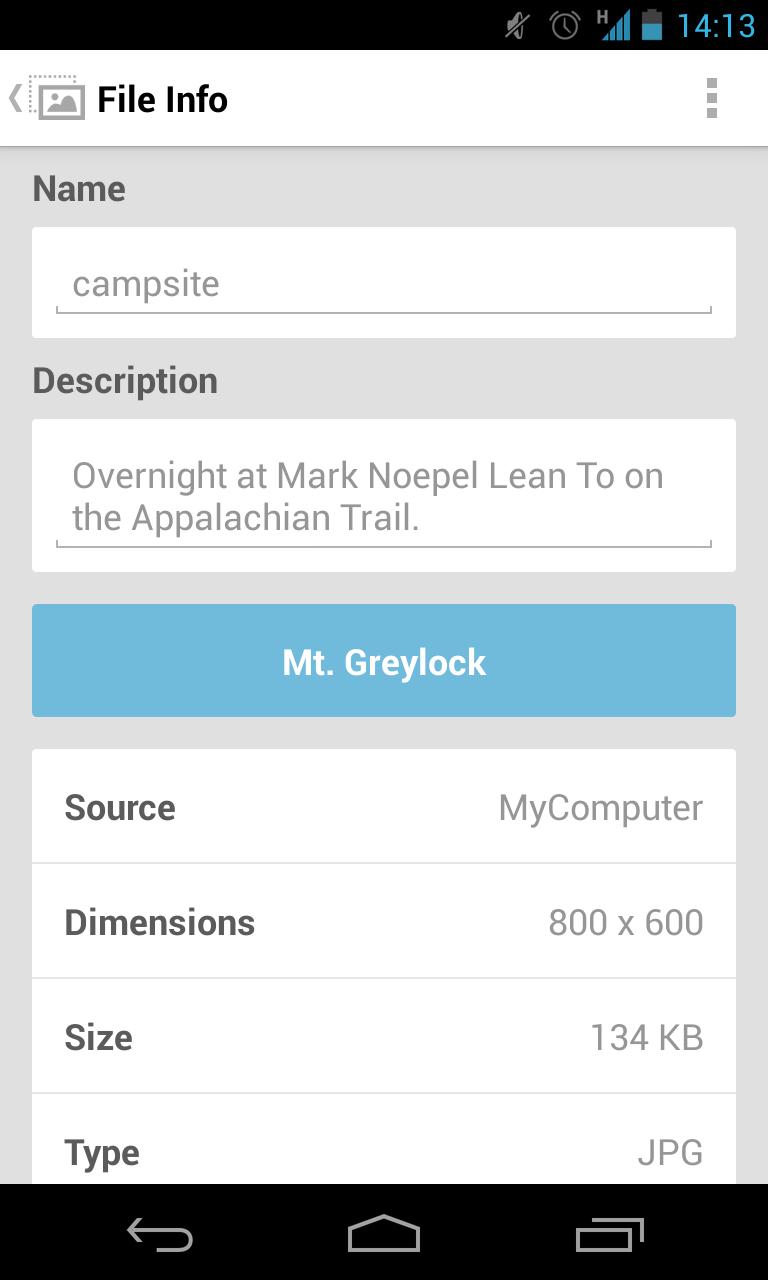Click the MyComputer source value
The image size is (768, 1280).
(601, 807)
